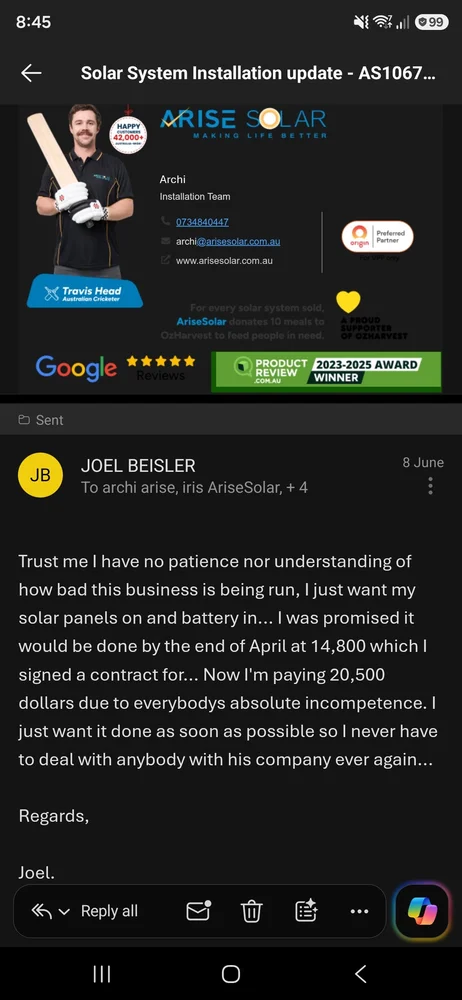Go to the home screen

(x=231, y=974)
